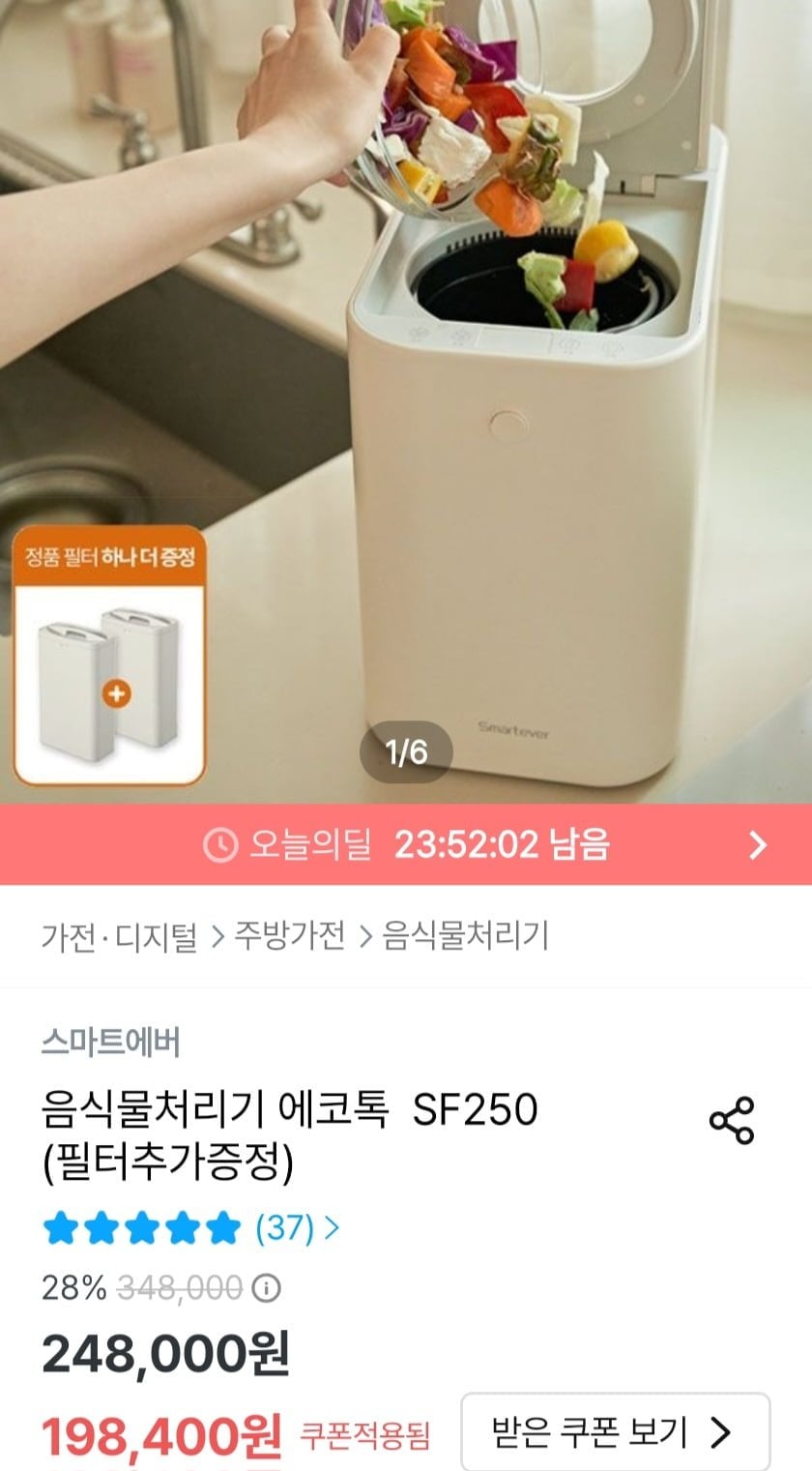Screen dimensions: 812x1471
Task: Open the 37 reviews link
Action: tap(296, 1228)
